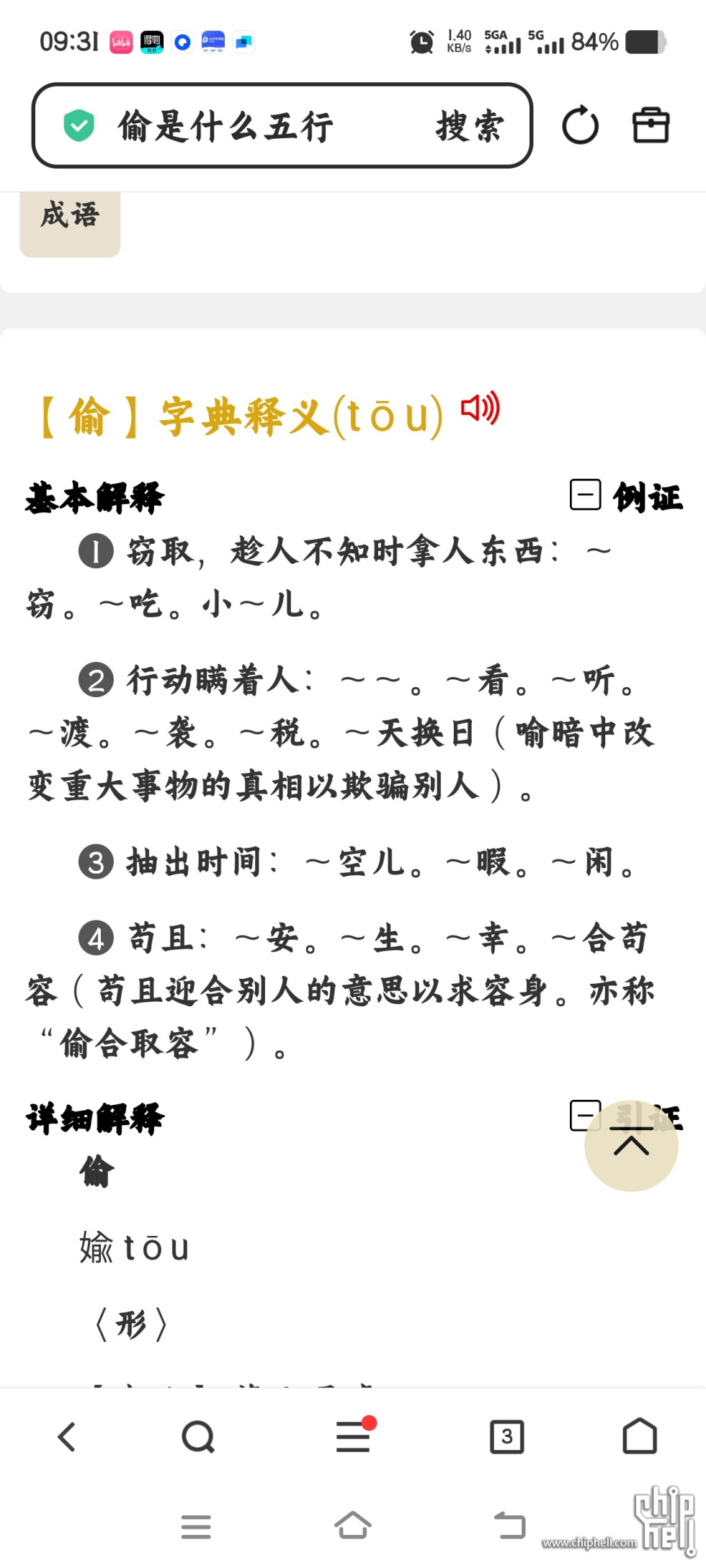Tap the security shield in the search bar
This screenshot has height=1568, width=706.
(x=79, y=125)
